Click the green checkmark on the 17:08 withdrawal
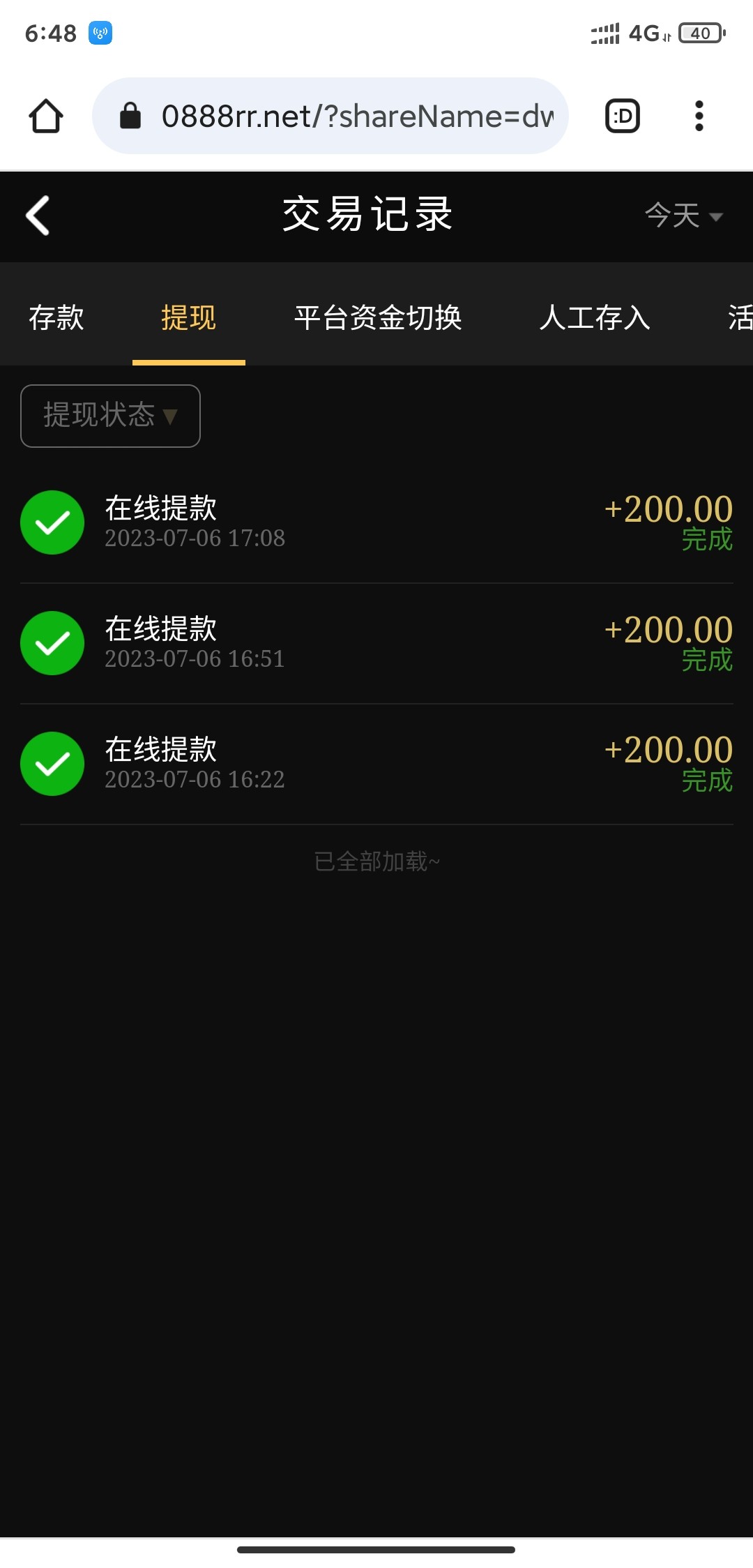 click(x=52, y=522)
